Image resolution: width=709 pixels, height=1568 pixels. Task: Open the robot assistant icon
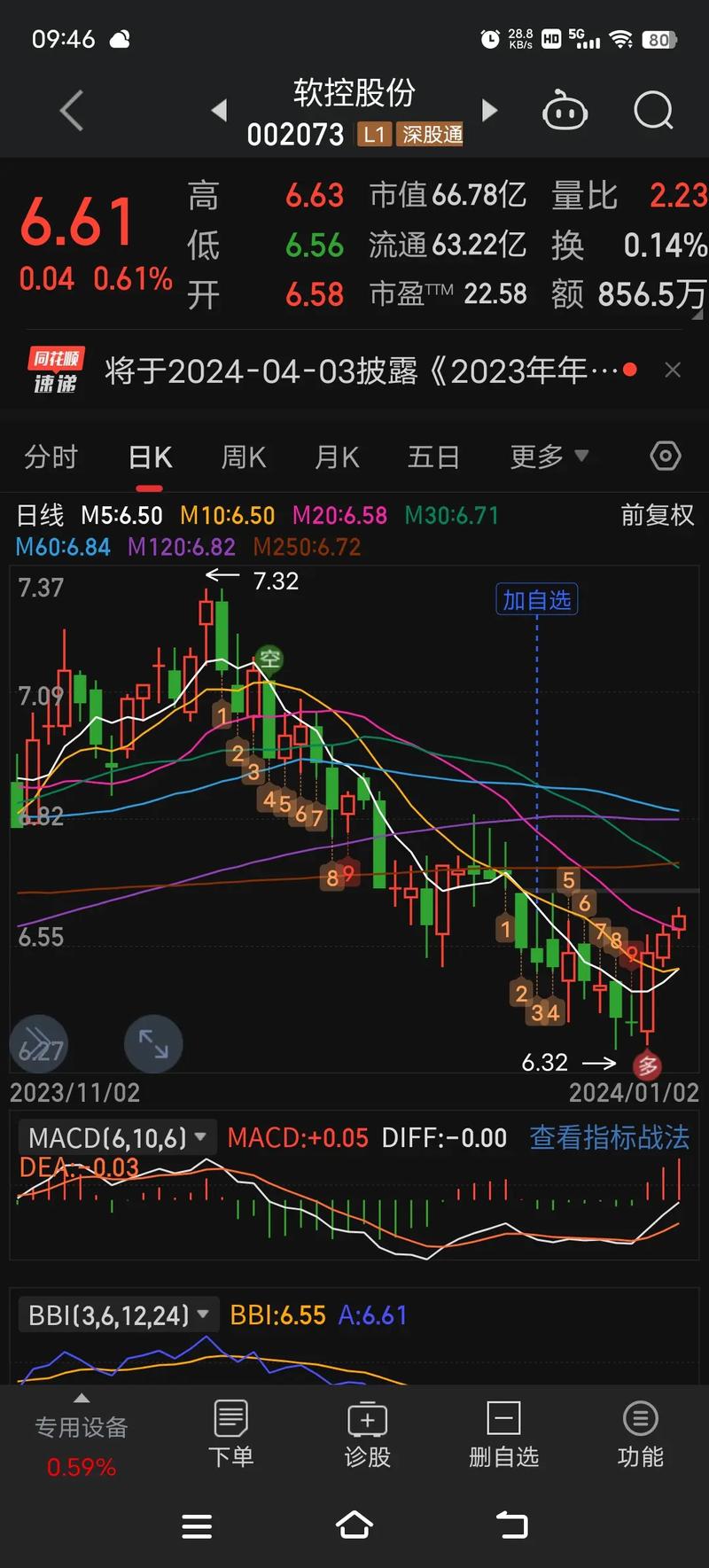click(565, 109)
